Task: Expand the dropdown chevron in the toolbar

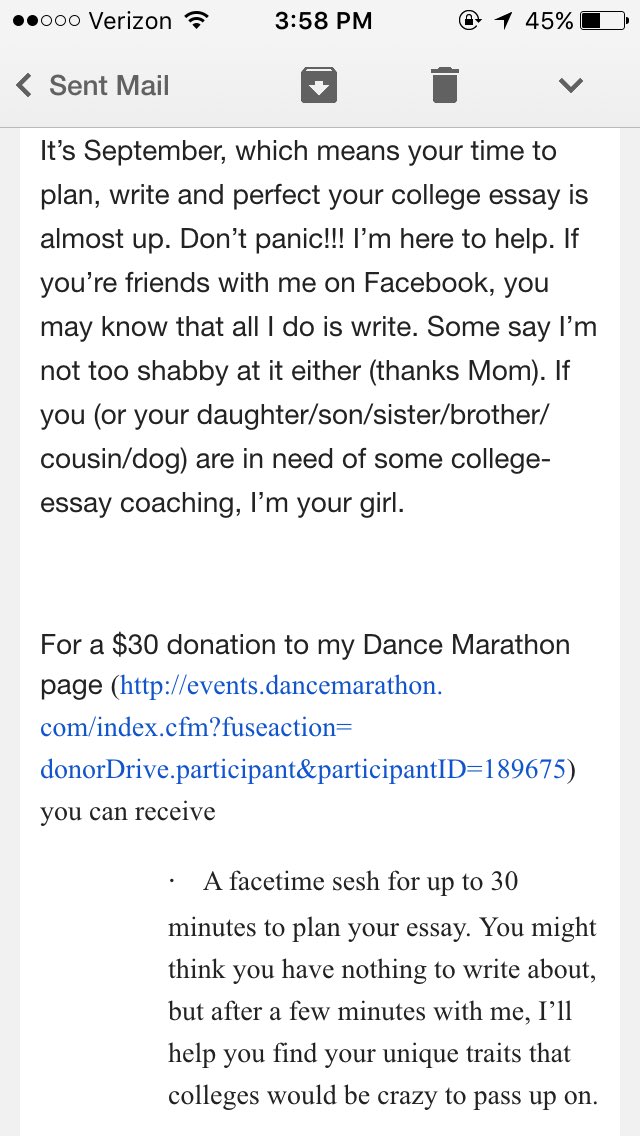Action: click(x=570, y=86)
